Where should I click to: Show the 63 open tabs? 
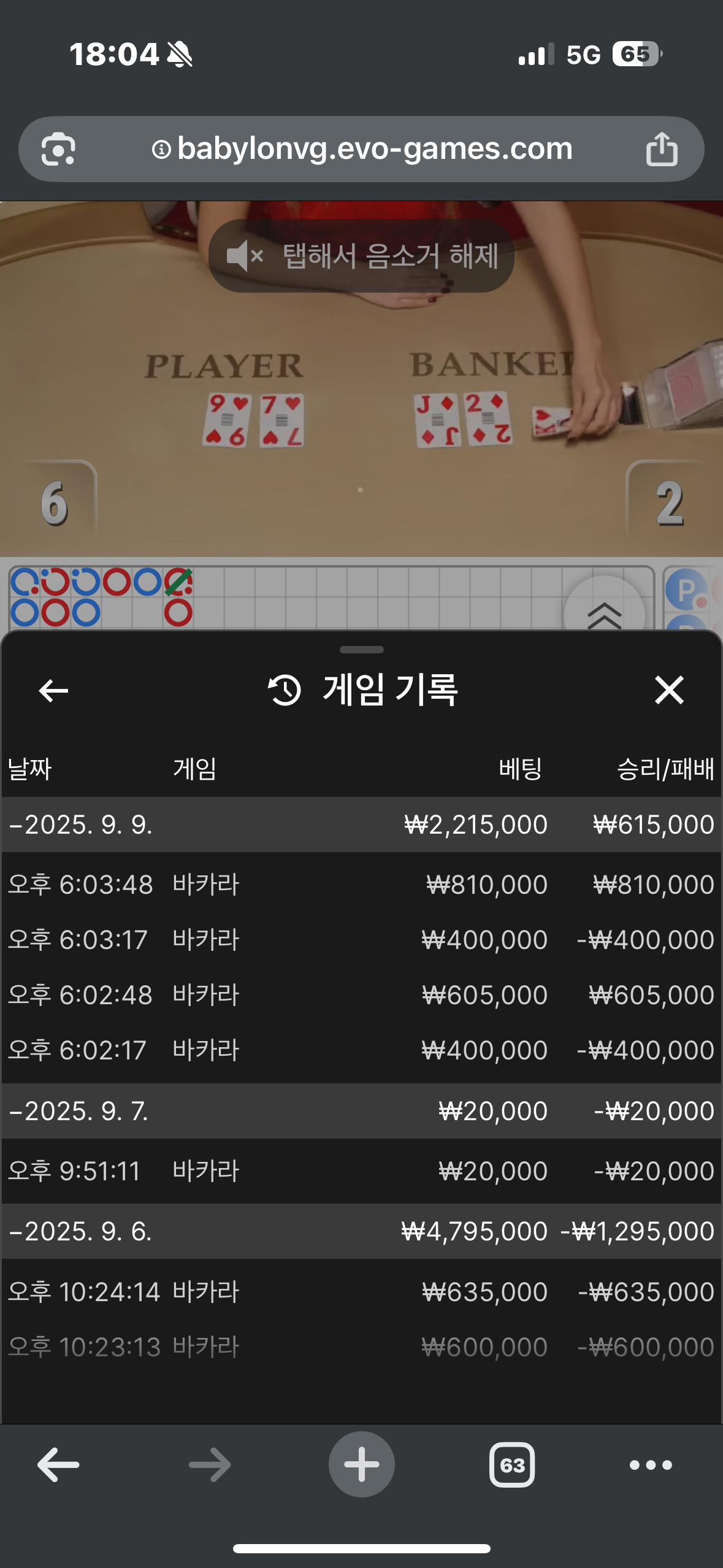click(x=512, y=1465)
